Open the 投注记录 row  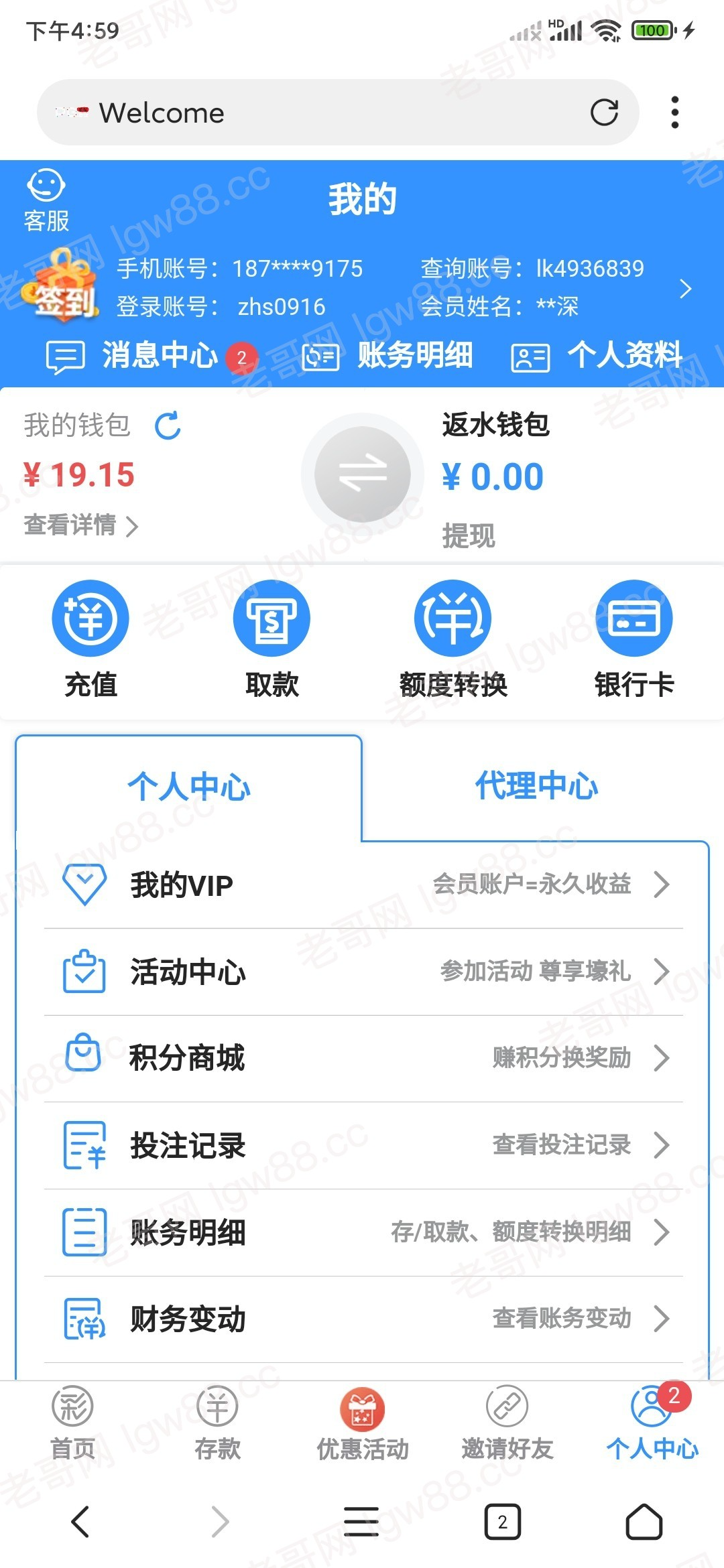click(362, 1145)
